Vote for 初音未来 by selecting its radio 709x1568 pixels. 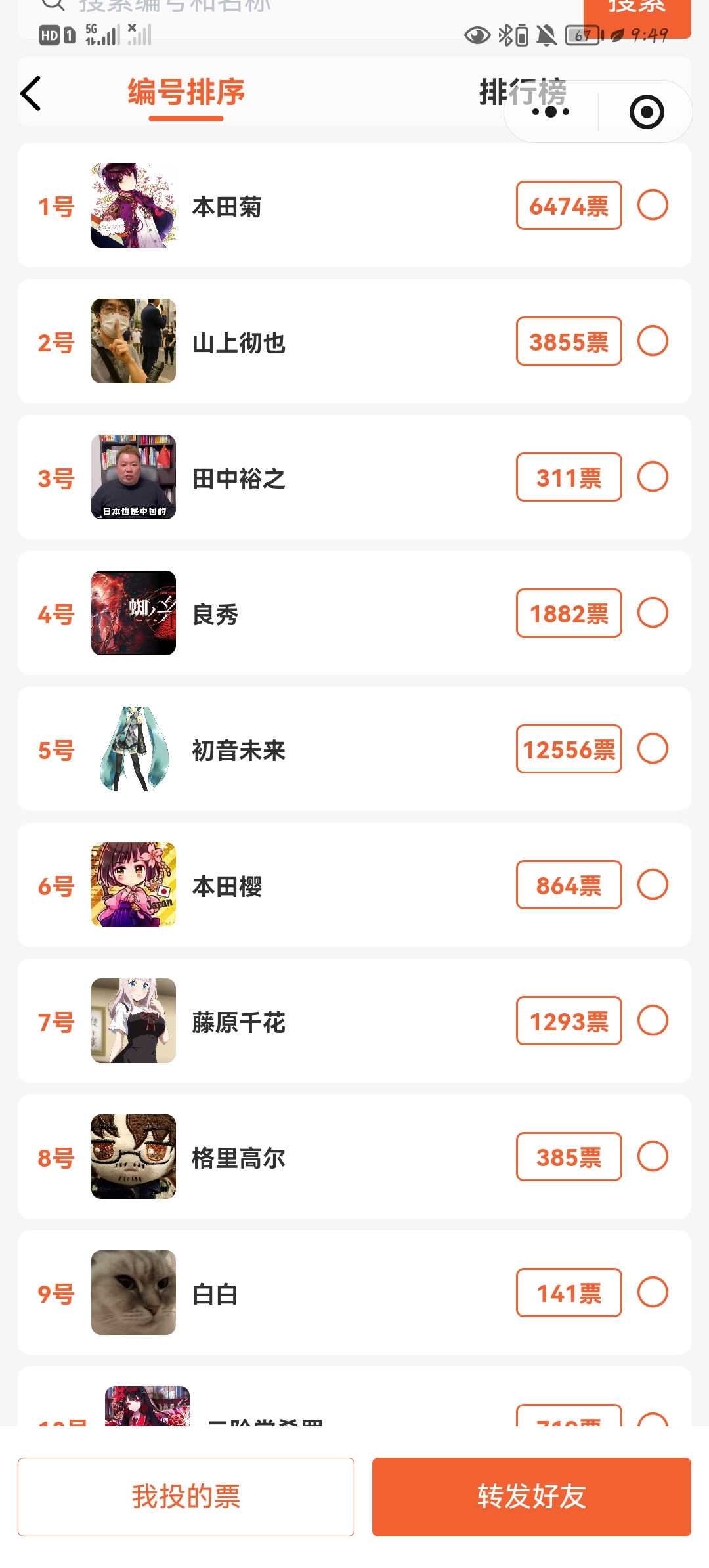click(x=653, y=749)
